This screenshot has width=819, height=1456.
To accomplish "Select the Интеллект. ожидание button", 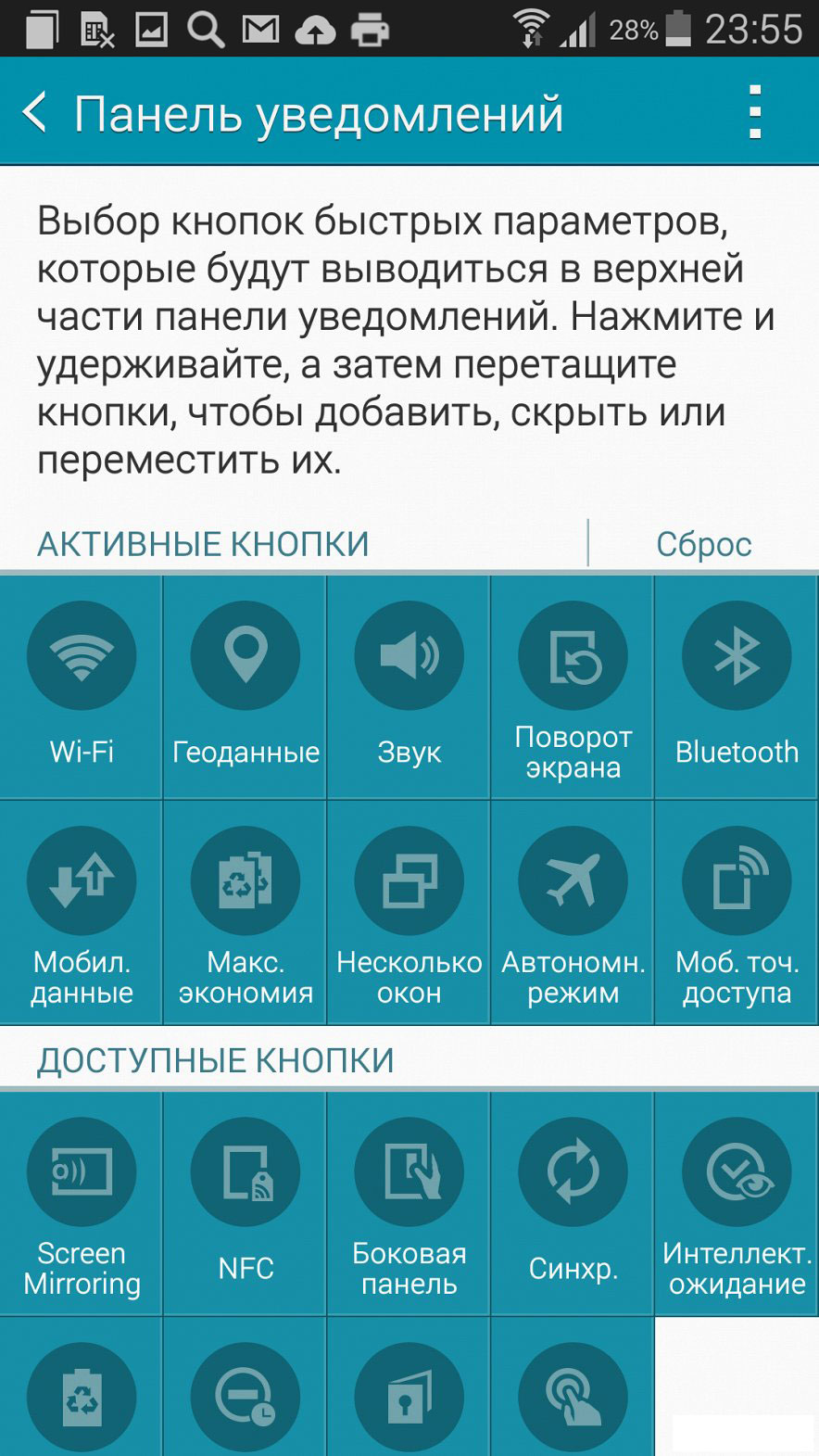I will click(x=737, y=1203).
